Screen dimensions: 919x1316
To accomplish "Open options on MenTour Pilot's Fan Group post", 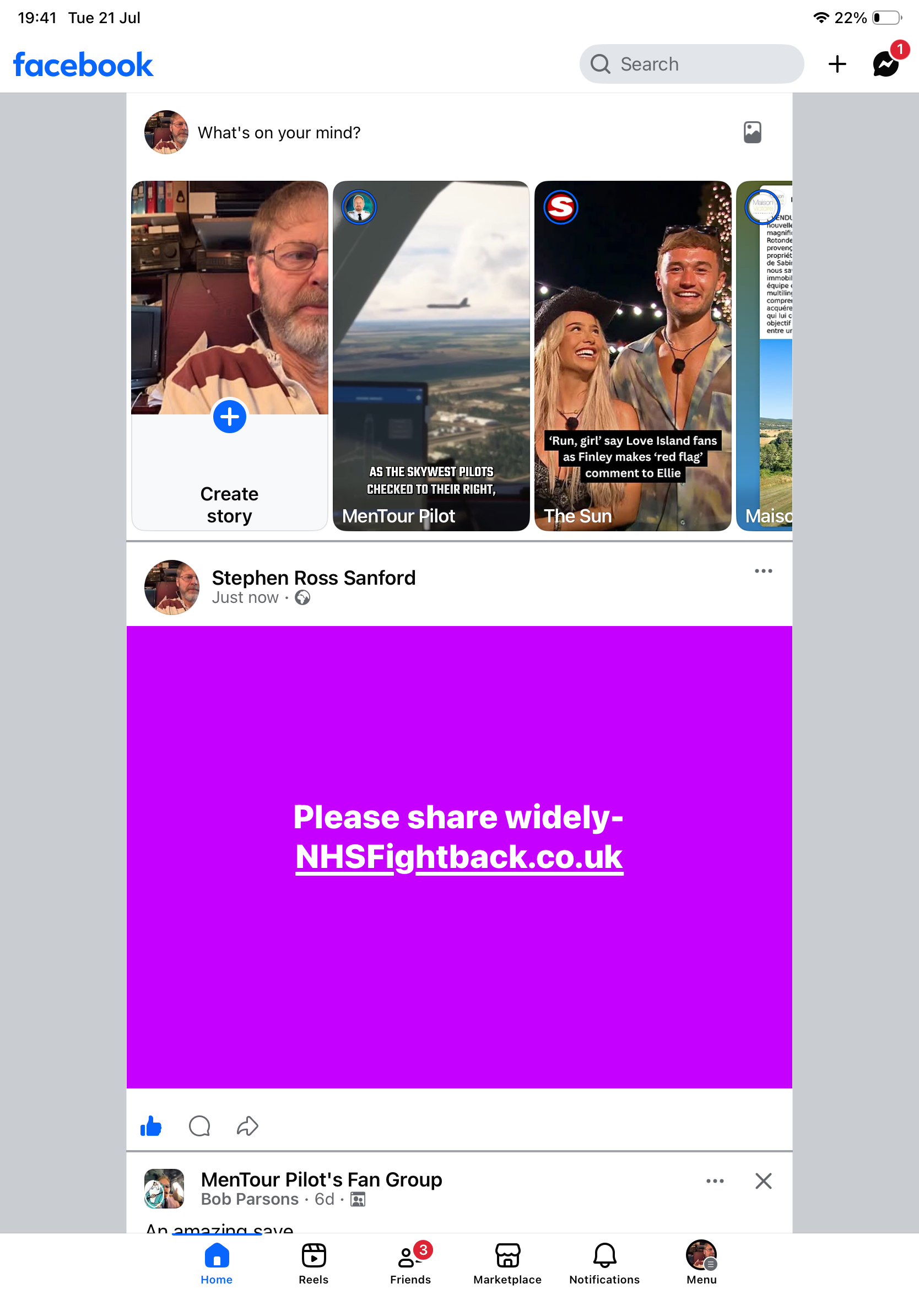I will tap(715, 1181).
